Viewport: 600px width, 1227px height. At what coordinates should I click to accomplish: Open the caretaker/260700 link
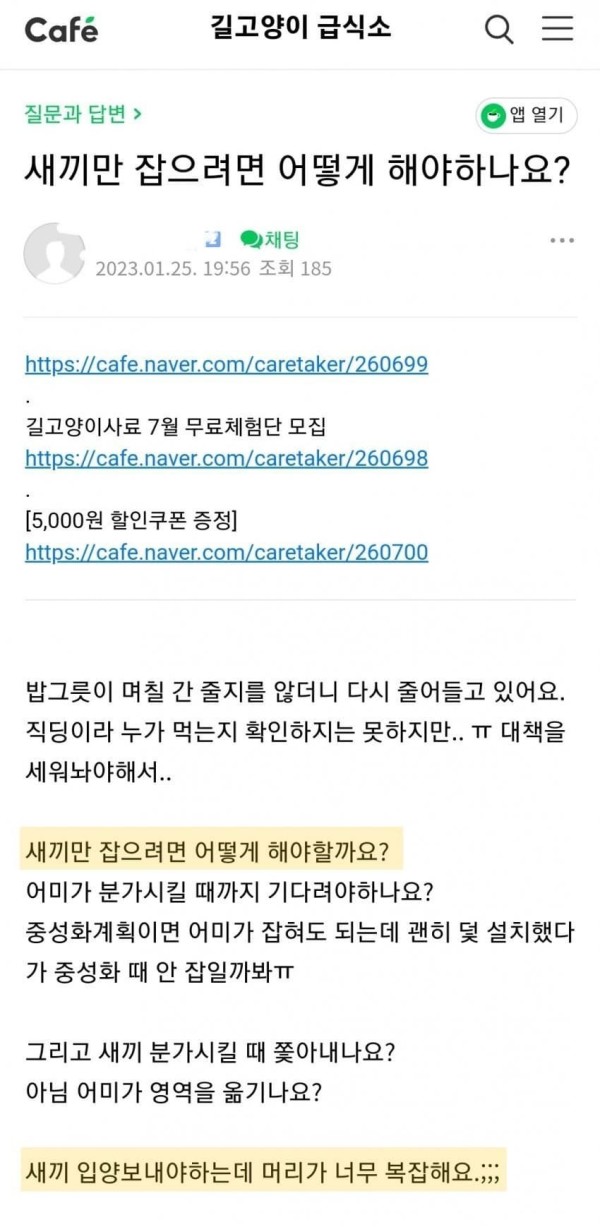[x=226, y=552]
